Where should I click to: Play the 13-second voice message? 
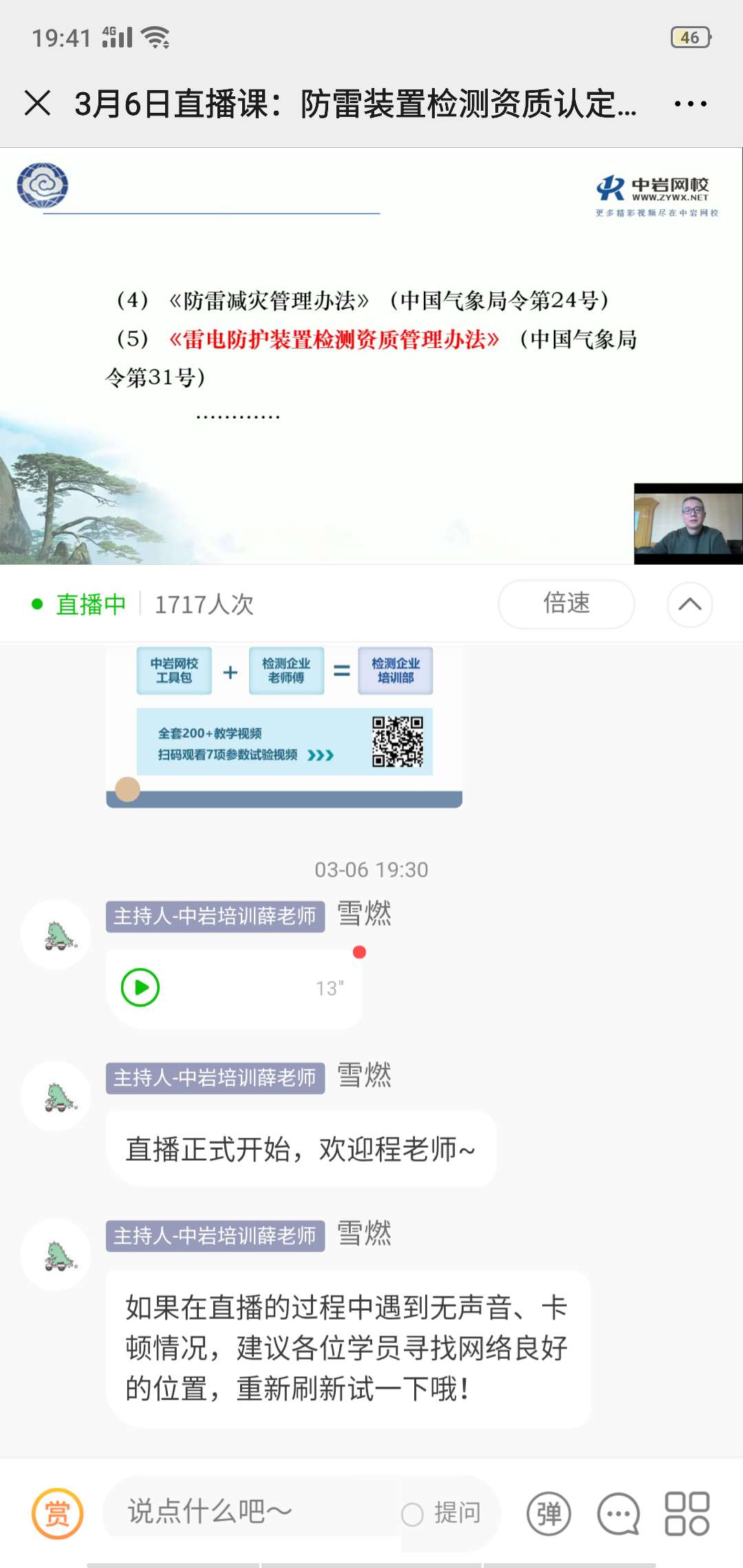140,988
